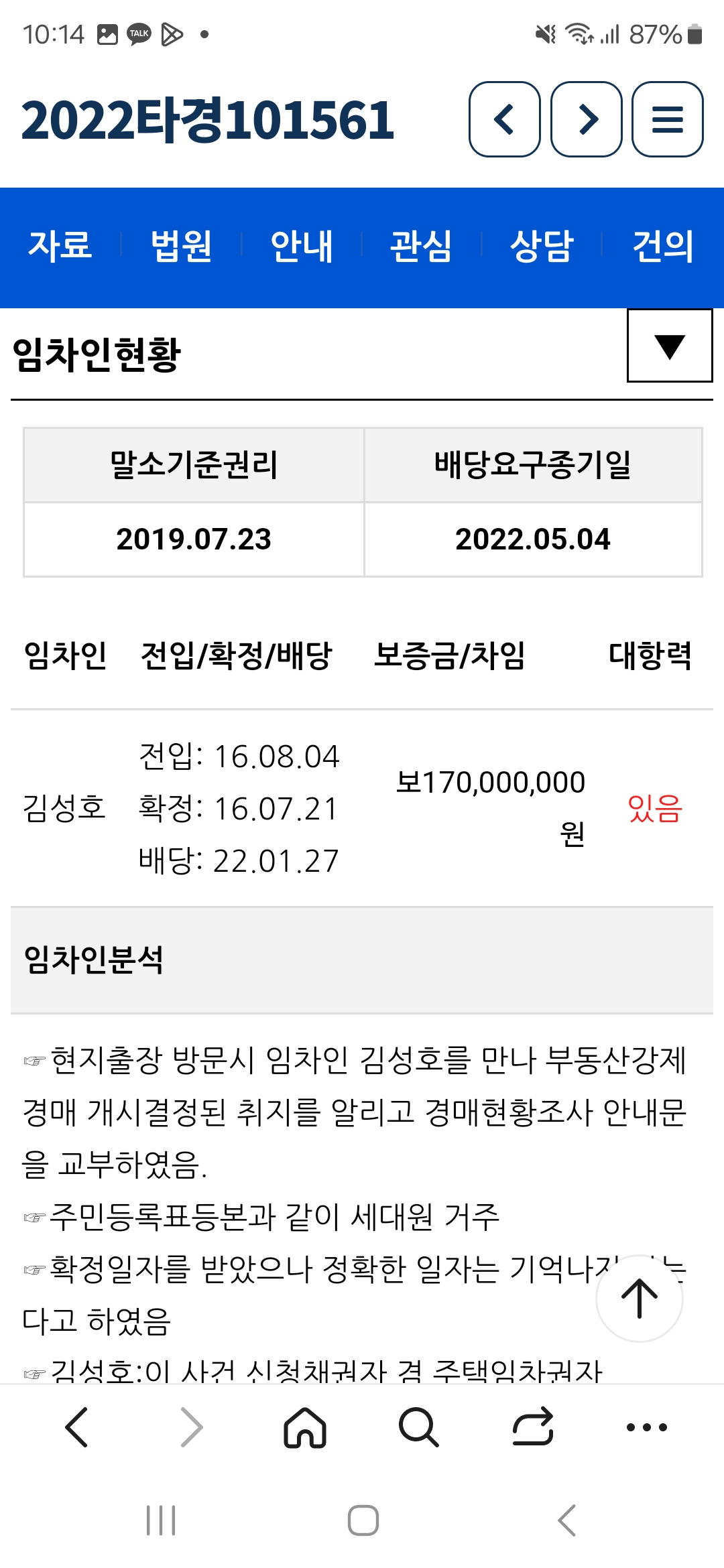Open recent apps from the navigation bar
Viewport: 724px width, 1568px height.
click(161, 1520)
